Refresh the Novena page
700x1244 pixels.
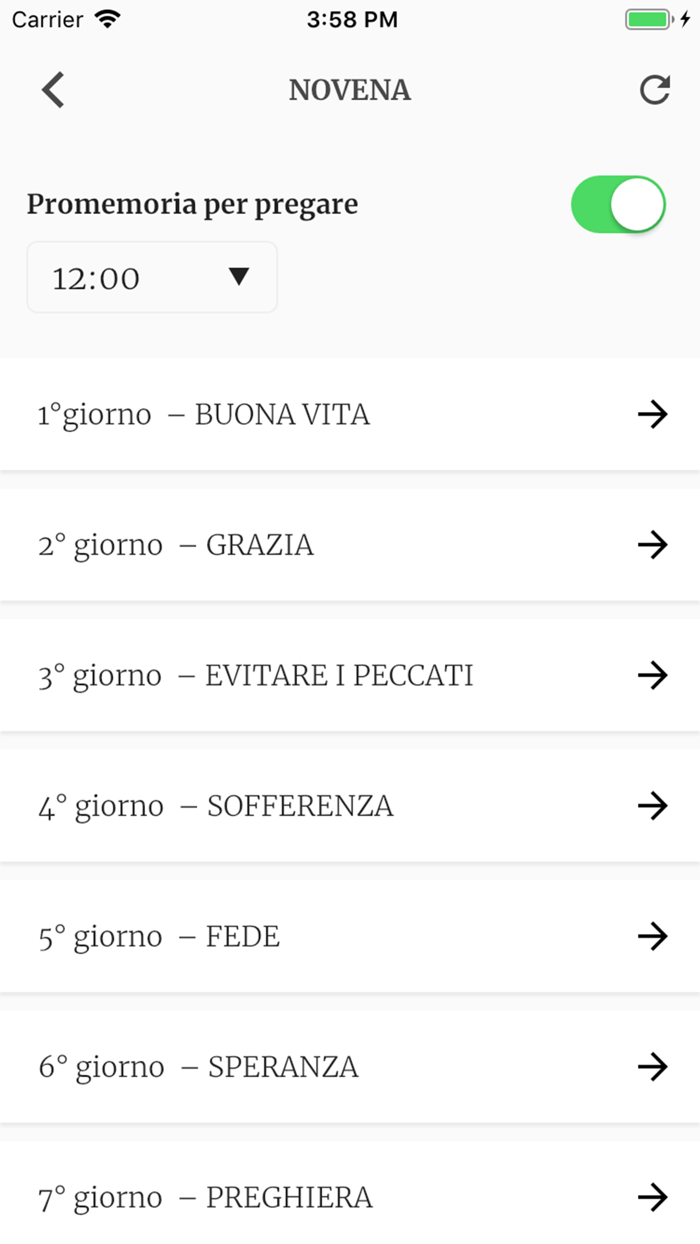coord(654,90)
